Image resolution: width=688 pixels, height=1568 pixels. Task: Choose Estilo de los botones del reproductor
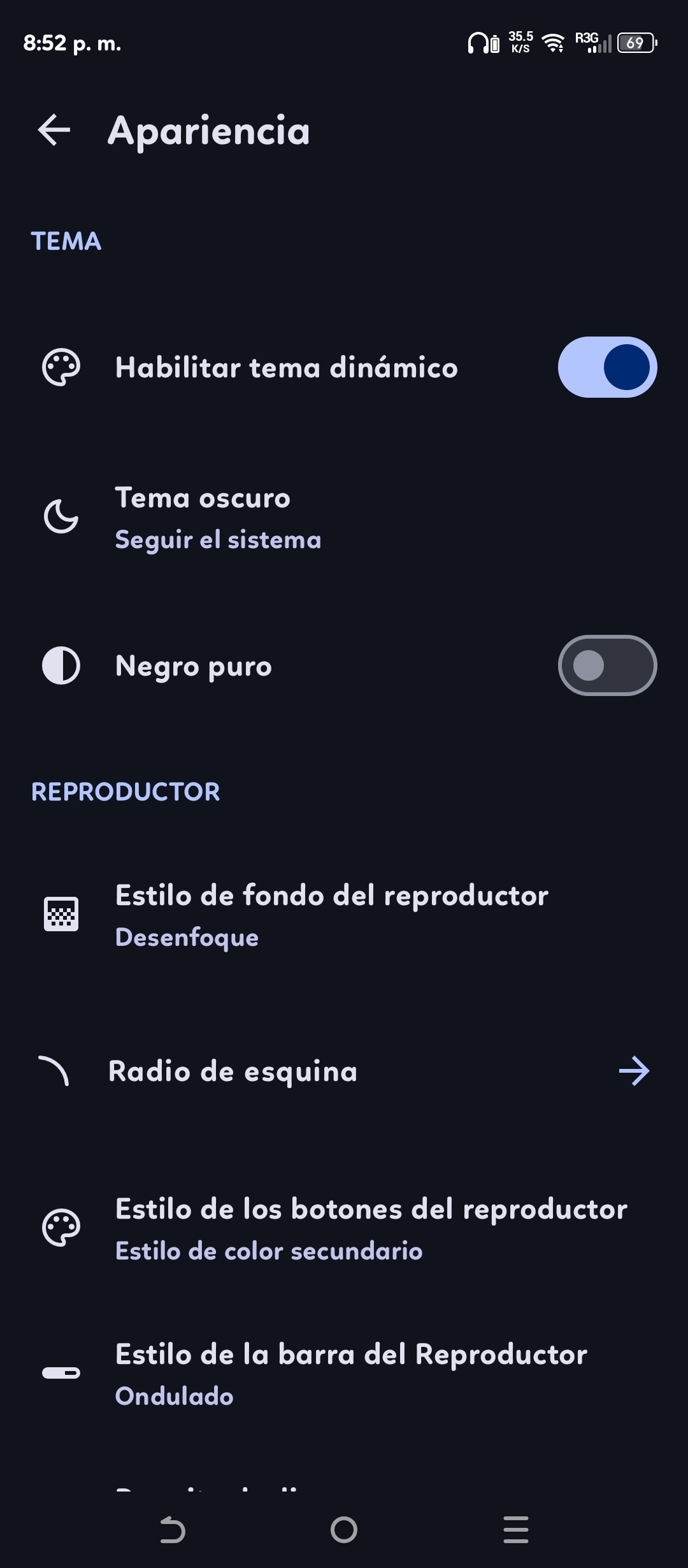coord(371,1229)
